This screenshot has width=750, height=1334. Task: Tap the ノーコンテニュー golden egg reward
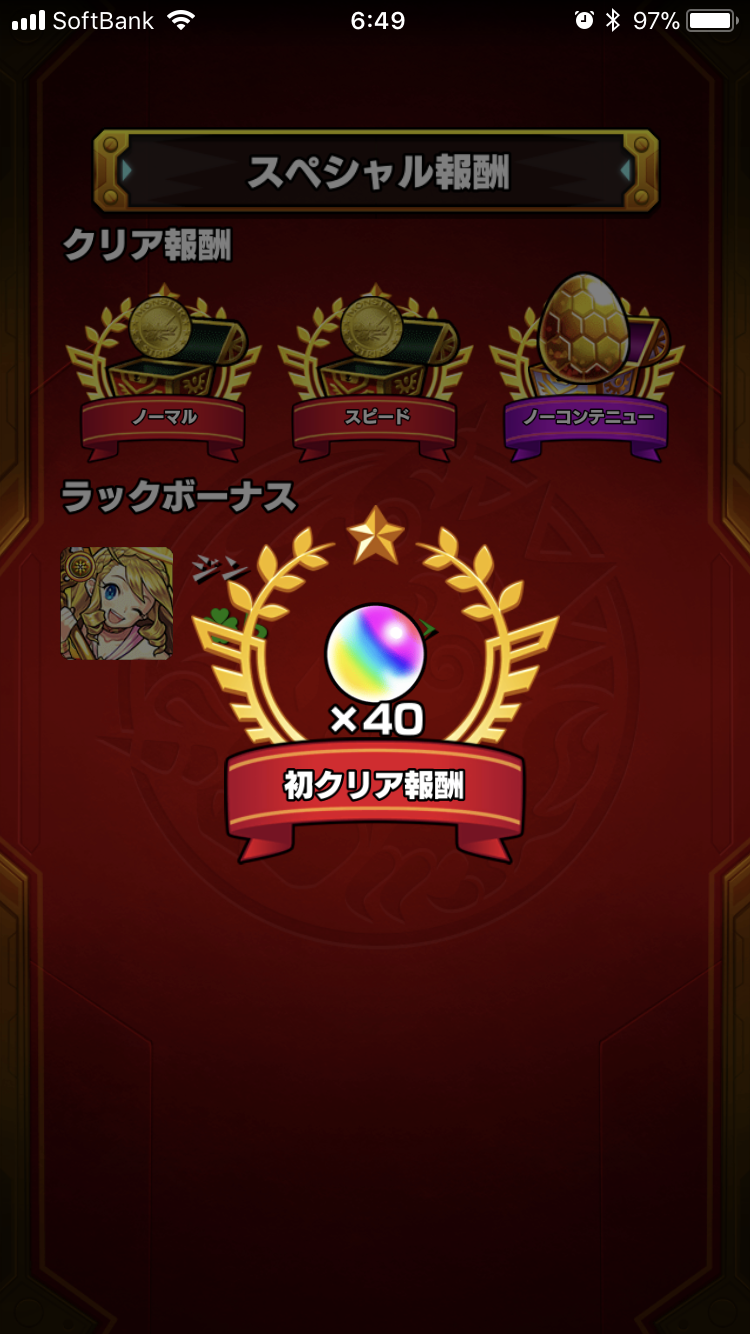tap(587, 368)
